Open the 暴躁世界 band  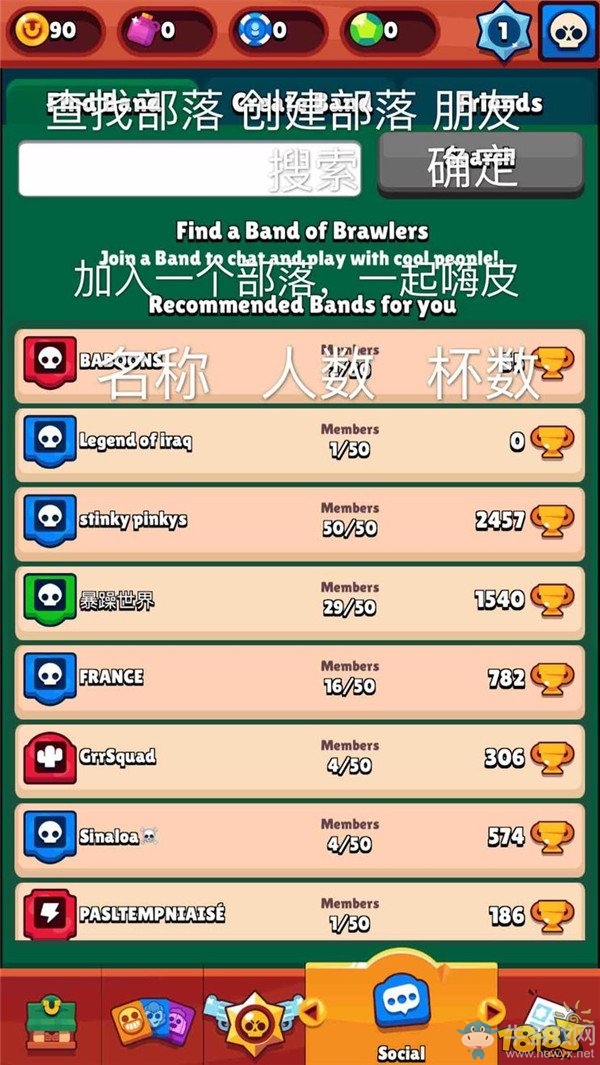[x=300, y=600]
